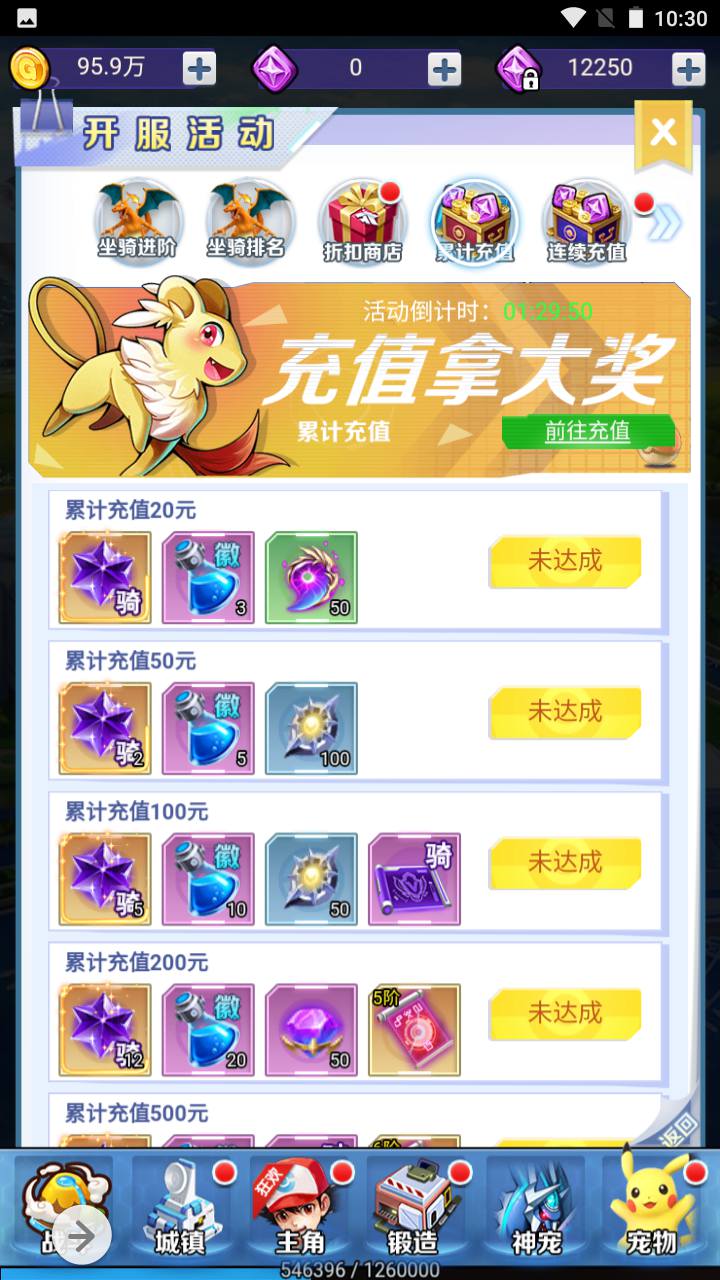
Task: Tap 未达成 for 累计充值200元 reward
Action: click(x=564, y=1013)
